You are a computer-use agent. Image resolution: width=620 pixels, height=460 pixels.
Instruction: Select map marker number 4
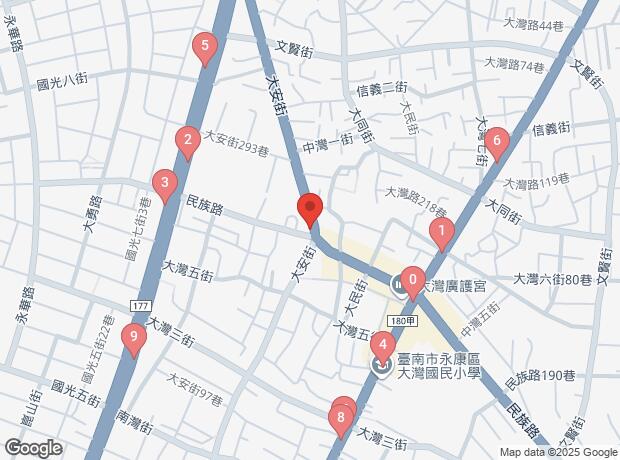382,348
